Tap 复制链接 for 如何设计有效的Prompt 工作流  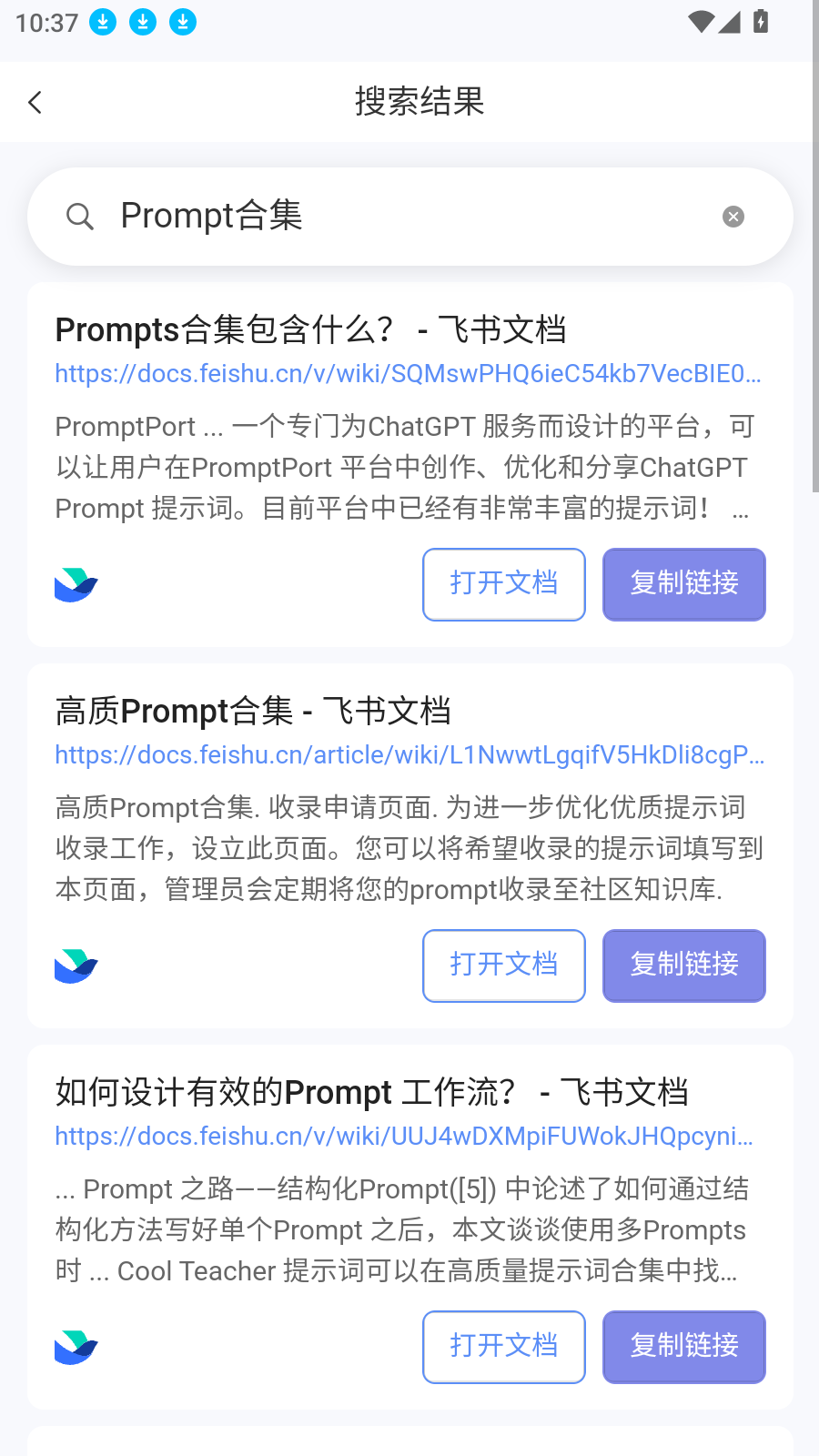[x=683, y=1347]
